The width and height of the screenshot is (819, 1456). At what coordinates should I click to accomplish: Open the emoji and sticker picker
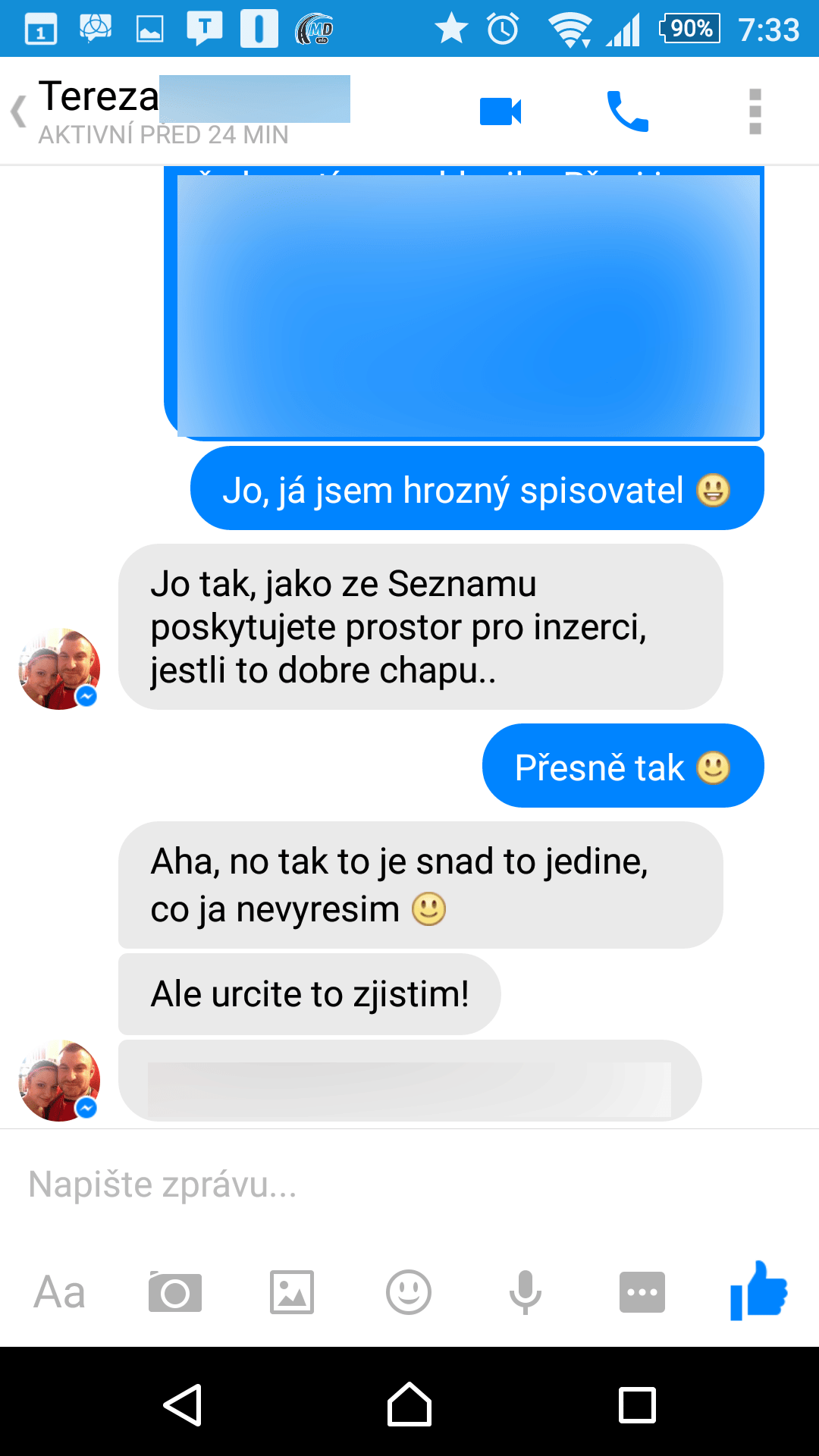409,1292
